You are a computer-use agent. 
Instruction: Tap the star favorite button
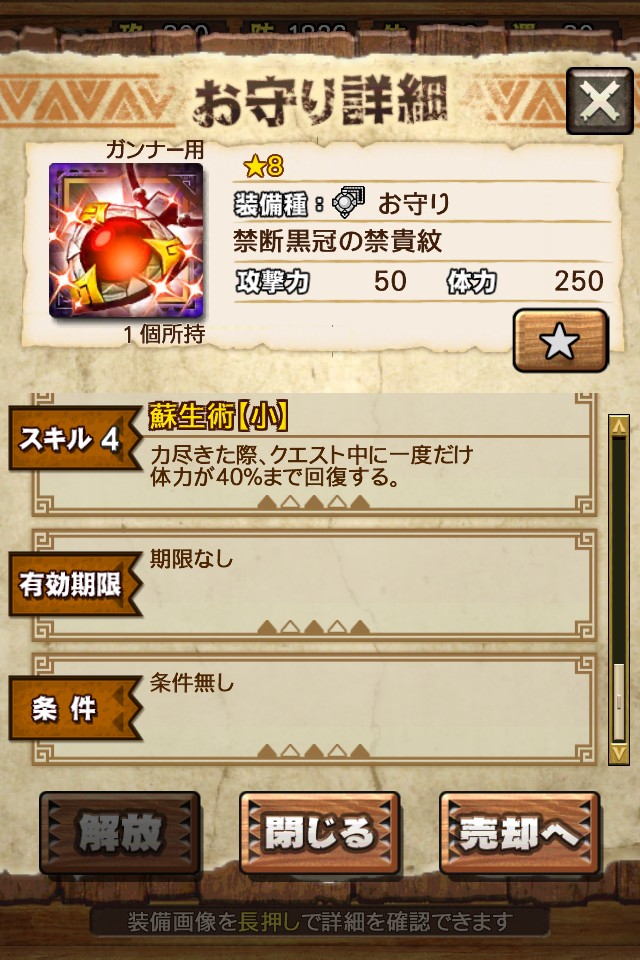(x=560, y=341)
